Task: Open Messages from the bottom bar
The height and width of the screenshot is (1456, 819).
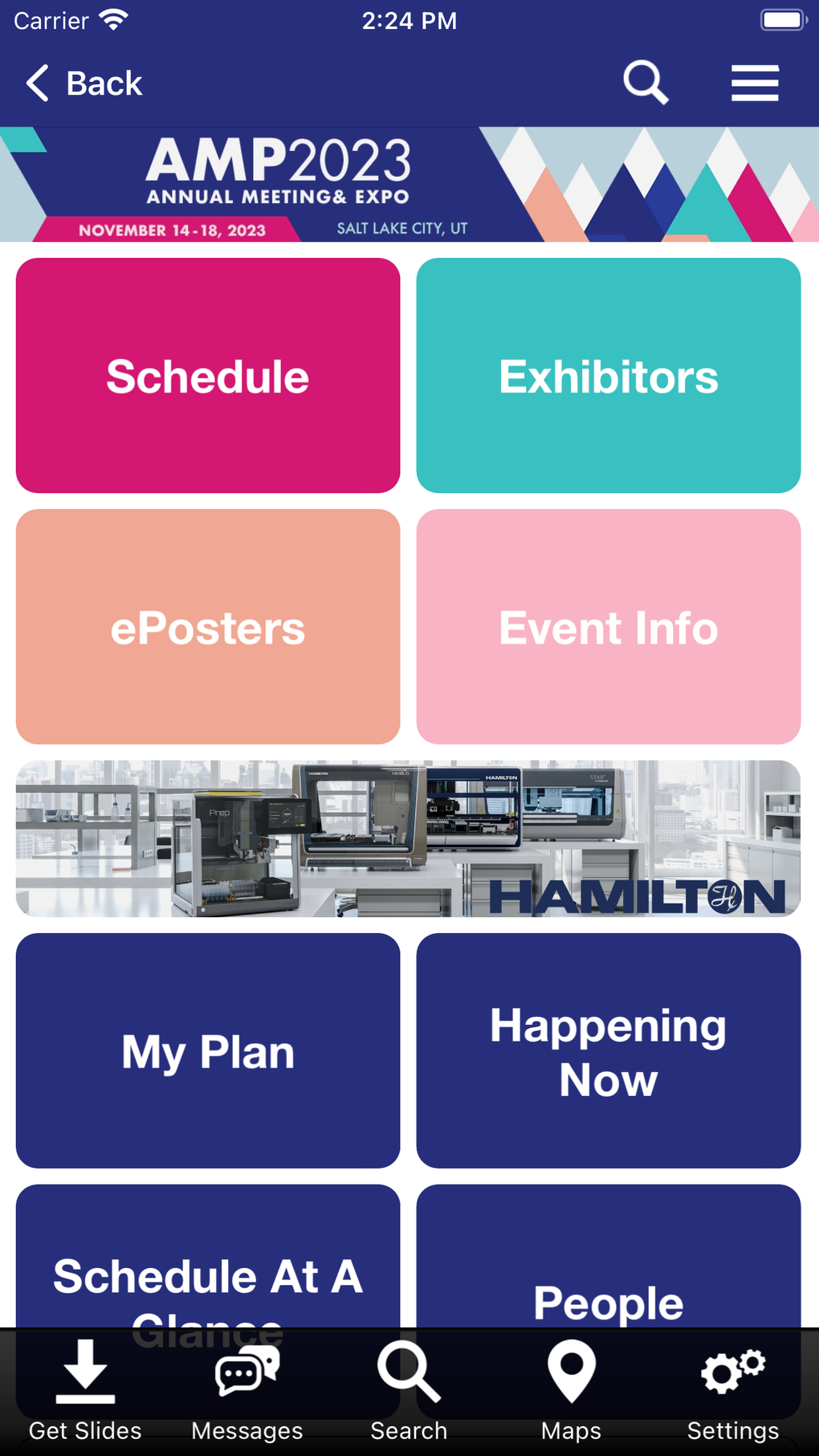Action: click(245, 1368)
